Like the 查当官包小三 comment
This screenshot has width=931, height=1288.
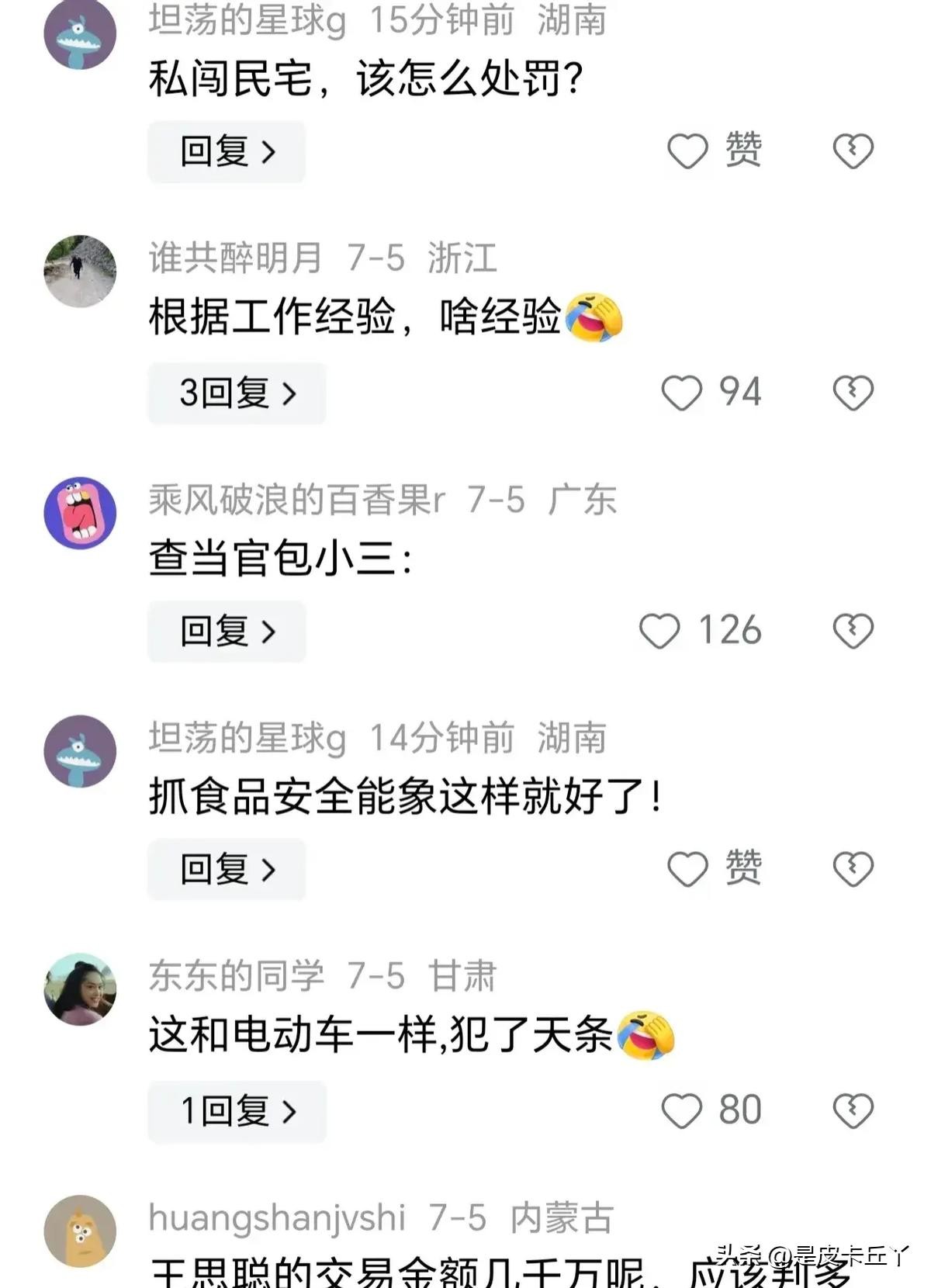pos(659,631)
